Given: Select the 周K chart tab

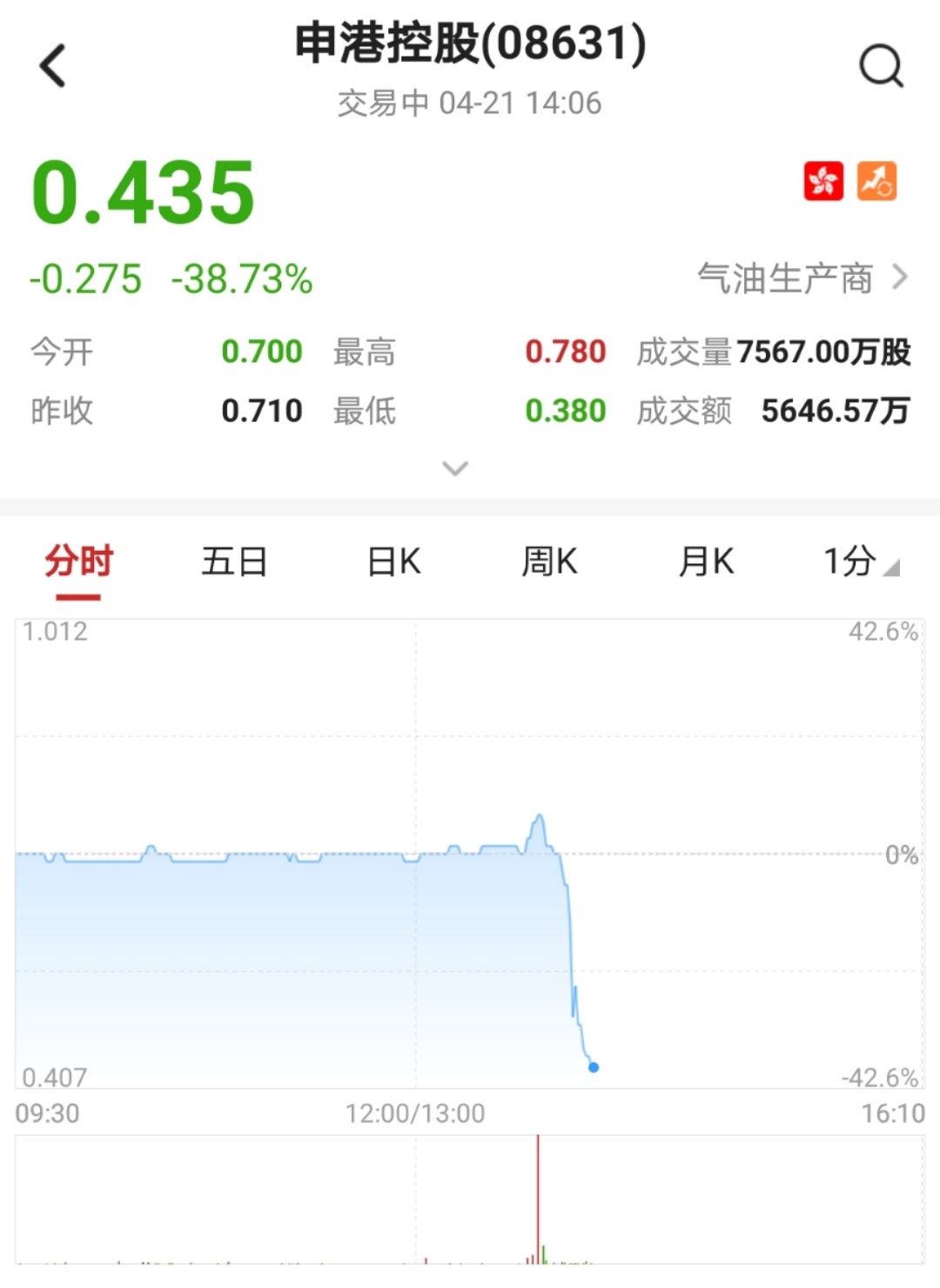Looking at the screenshot, I should (549, 561).
